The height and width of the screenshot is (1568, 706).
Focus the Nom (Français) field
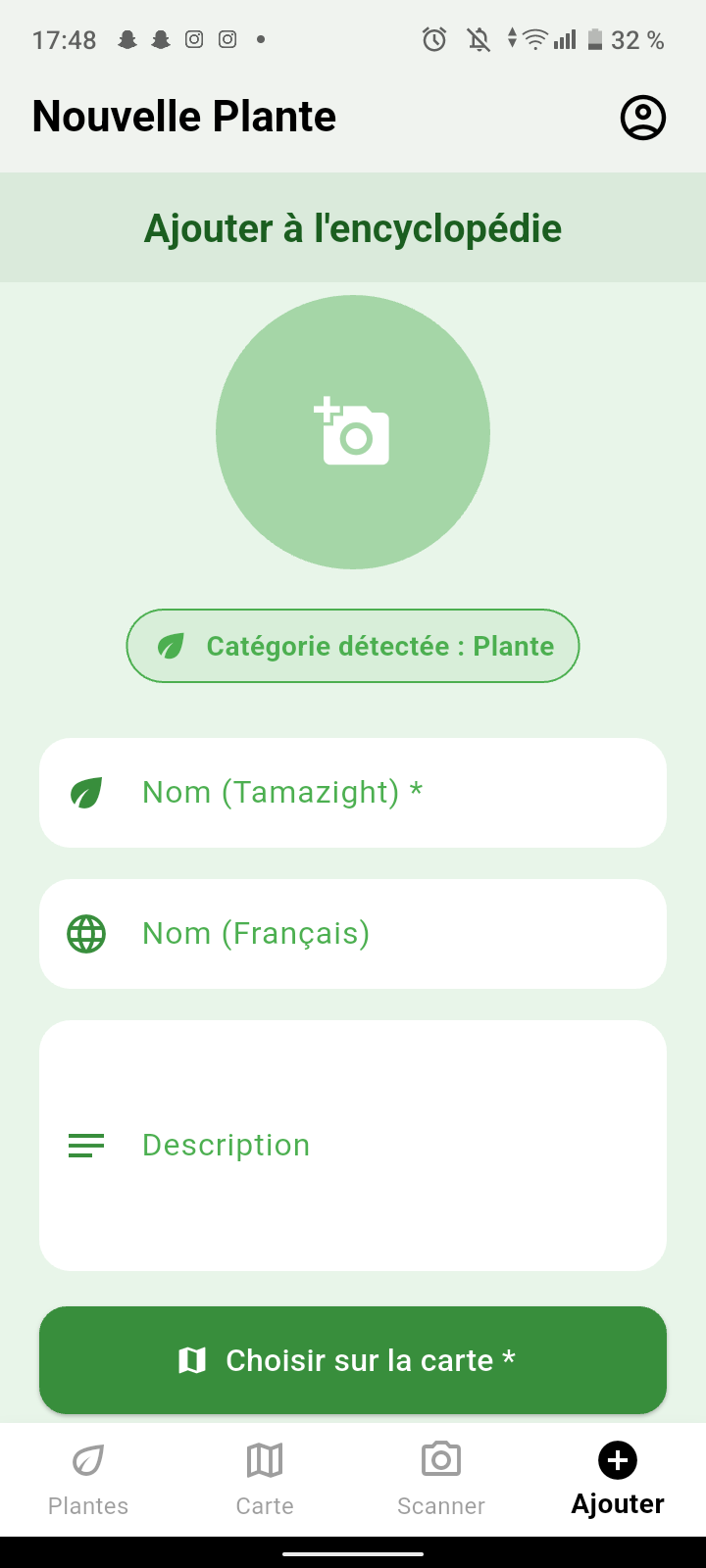tap(353, 933)
